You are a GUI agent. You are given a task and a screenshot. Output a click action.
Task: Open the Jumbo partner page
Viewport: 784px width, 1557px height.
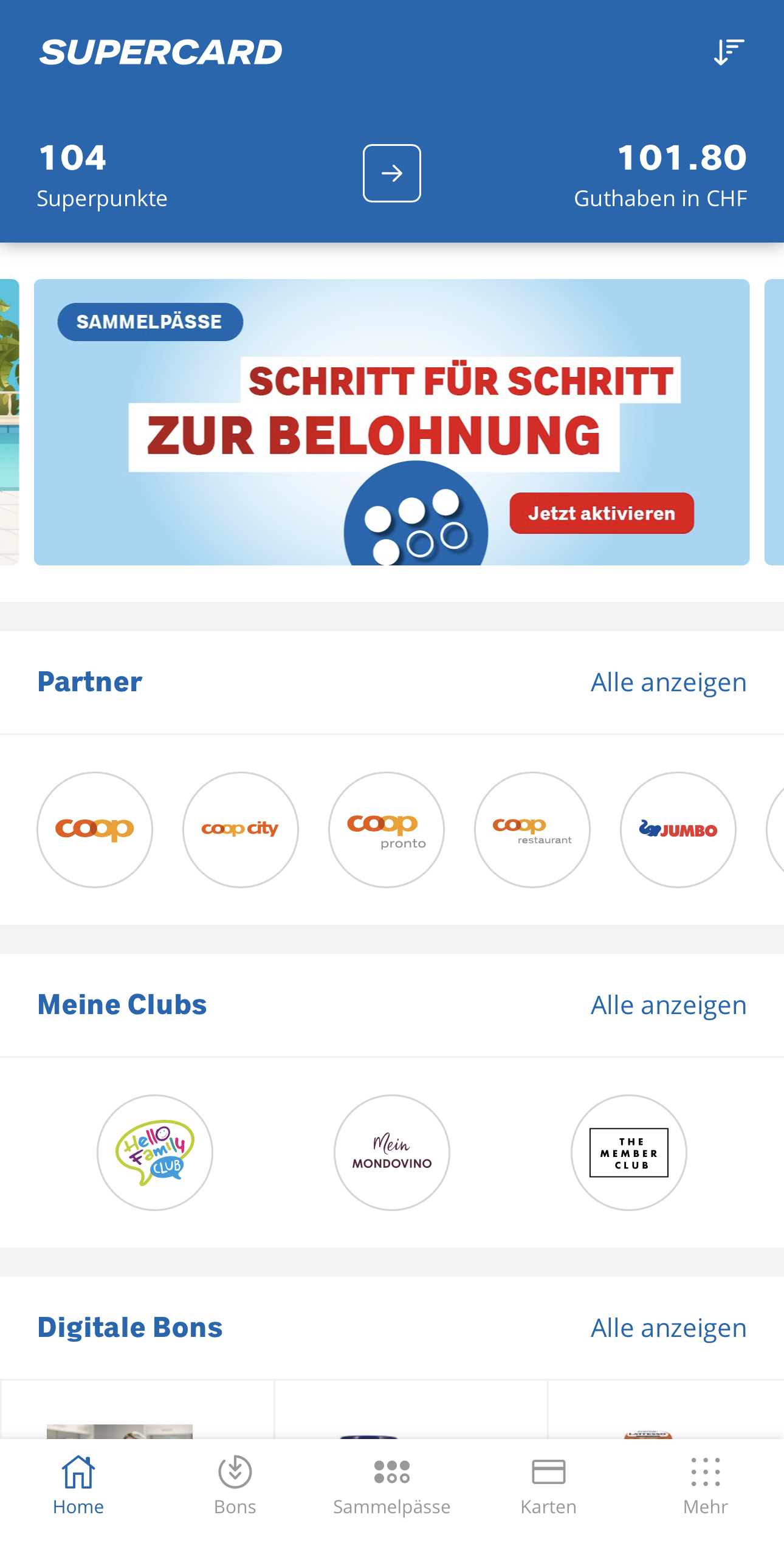678,829
